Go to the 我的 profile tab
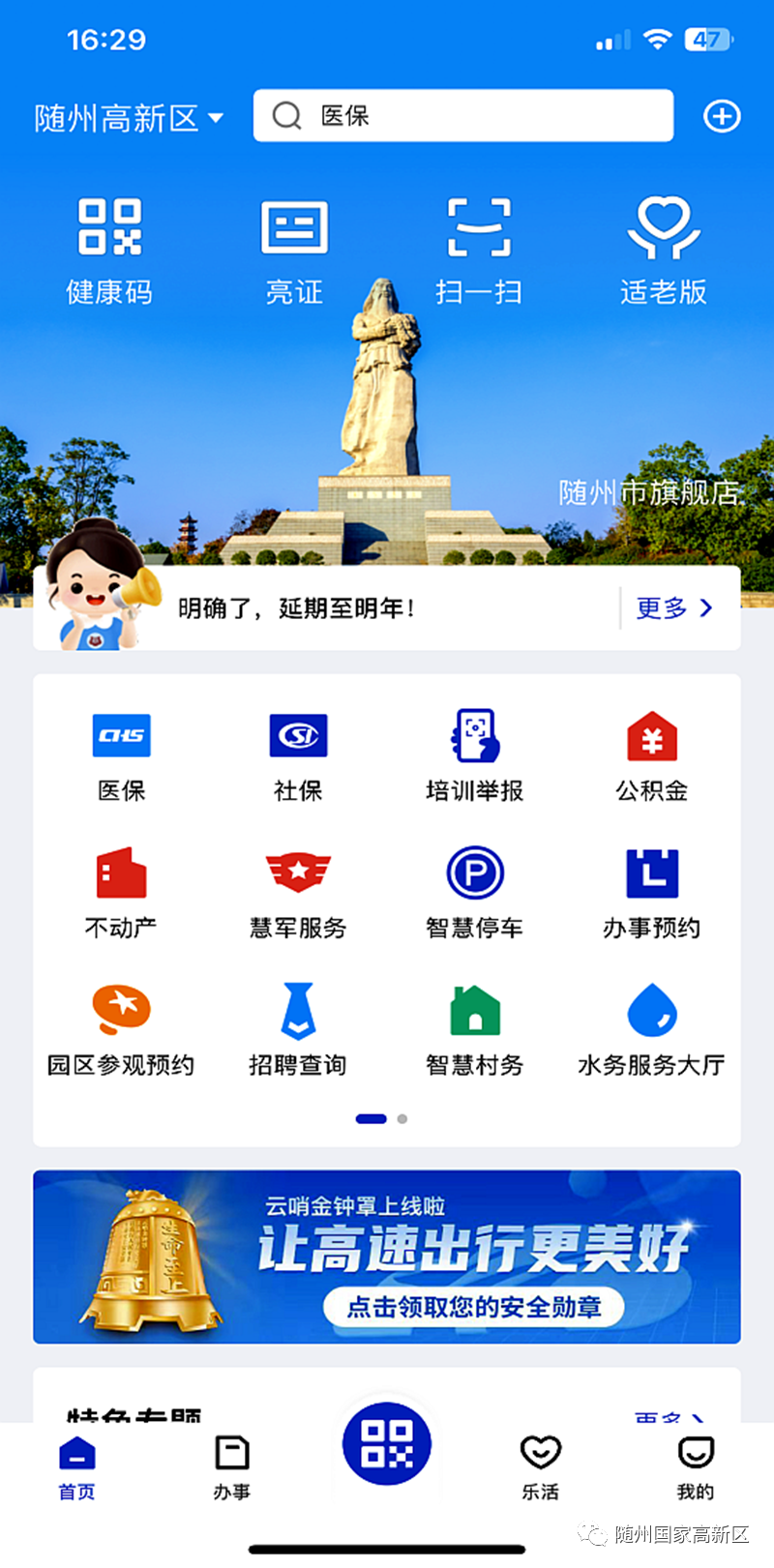 pyautogui.click(x=696, y=1467)
